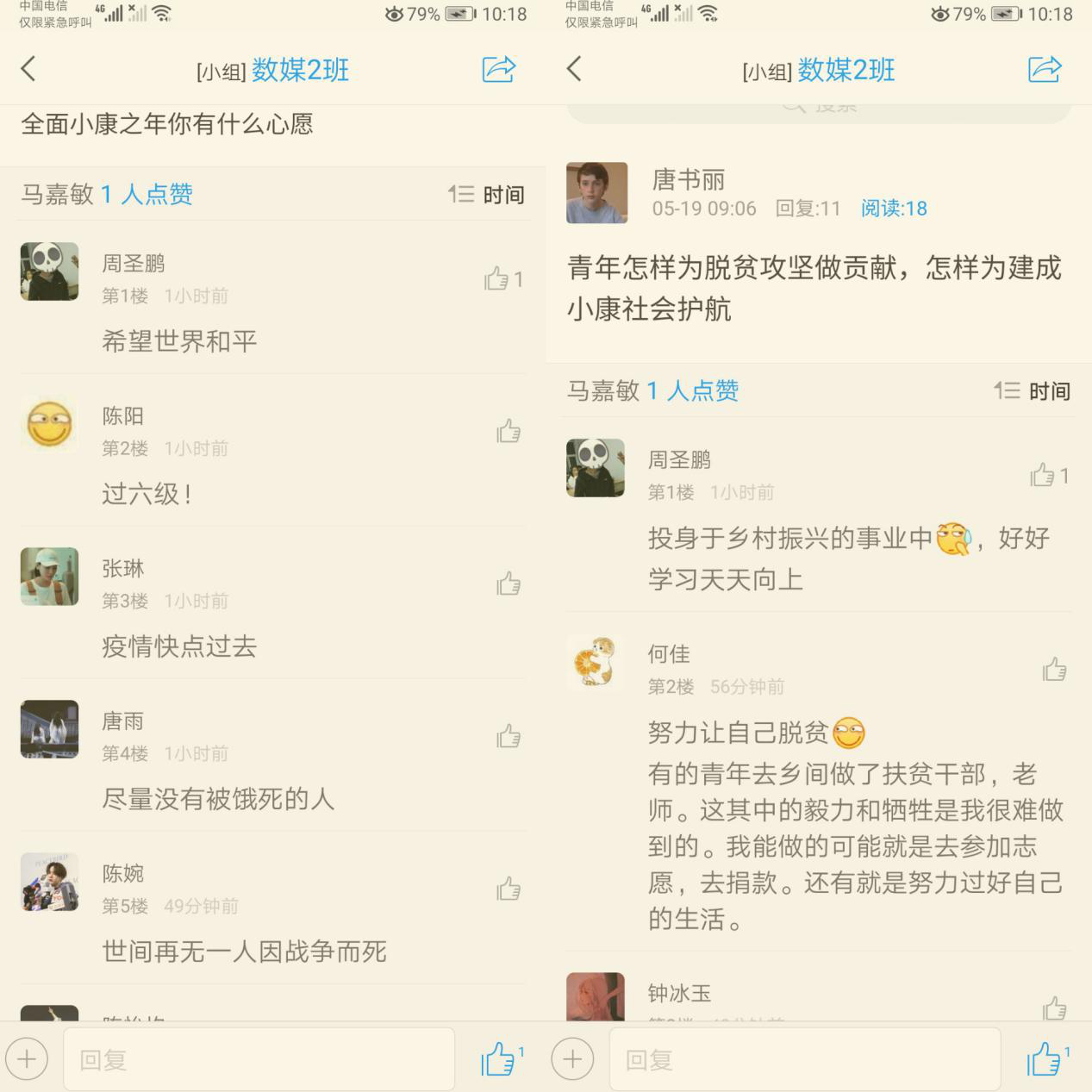Open 唐雨's profile from avatar
This screenshot has height=1092, width=1092.
click(x=49, y=729)
